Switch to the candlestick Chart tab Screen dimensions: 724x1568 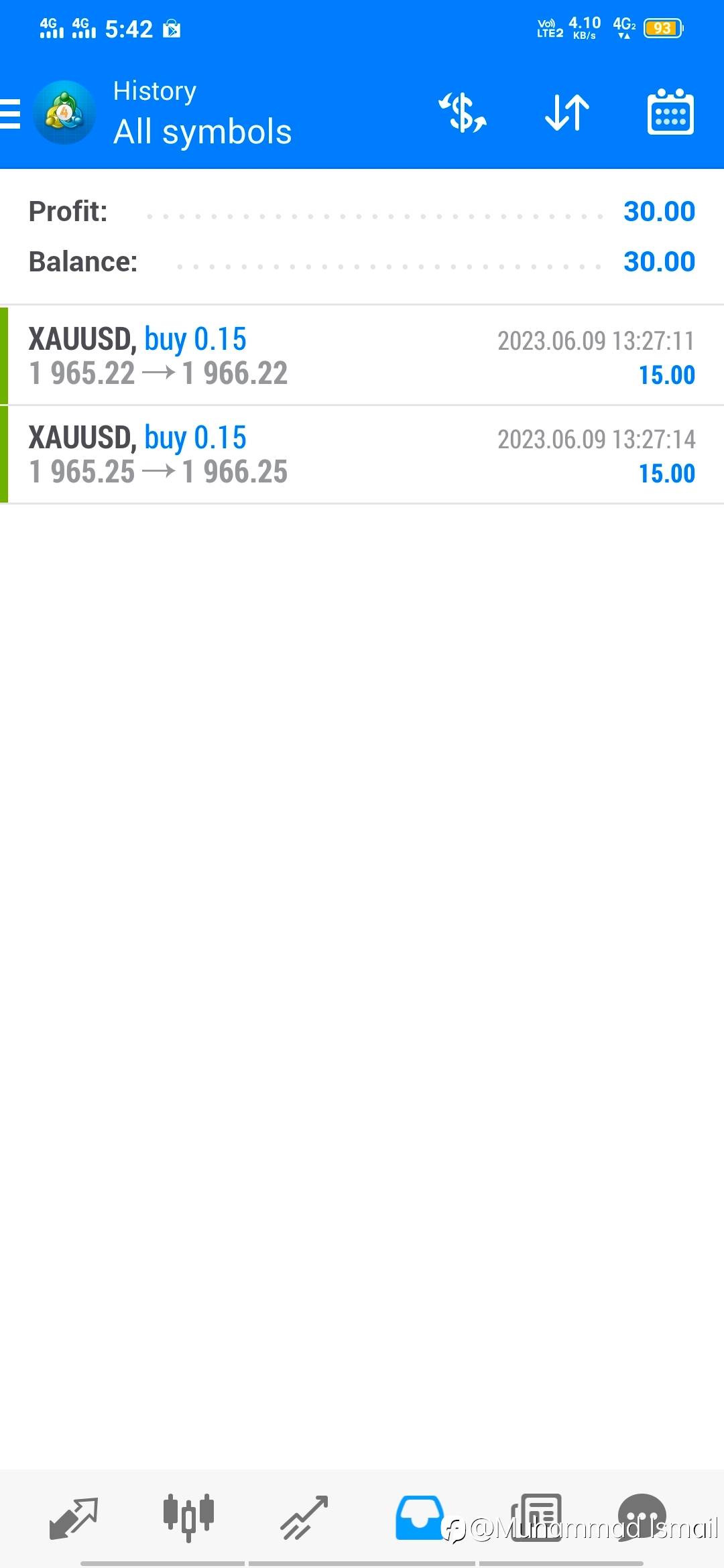coord(188,1517)
